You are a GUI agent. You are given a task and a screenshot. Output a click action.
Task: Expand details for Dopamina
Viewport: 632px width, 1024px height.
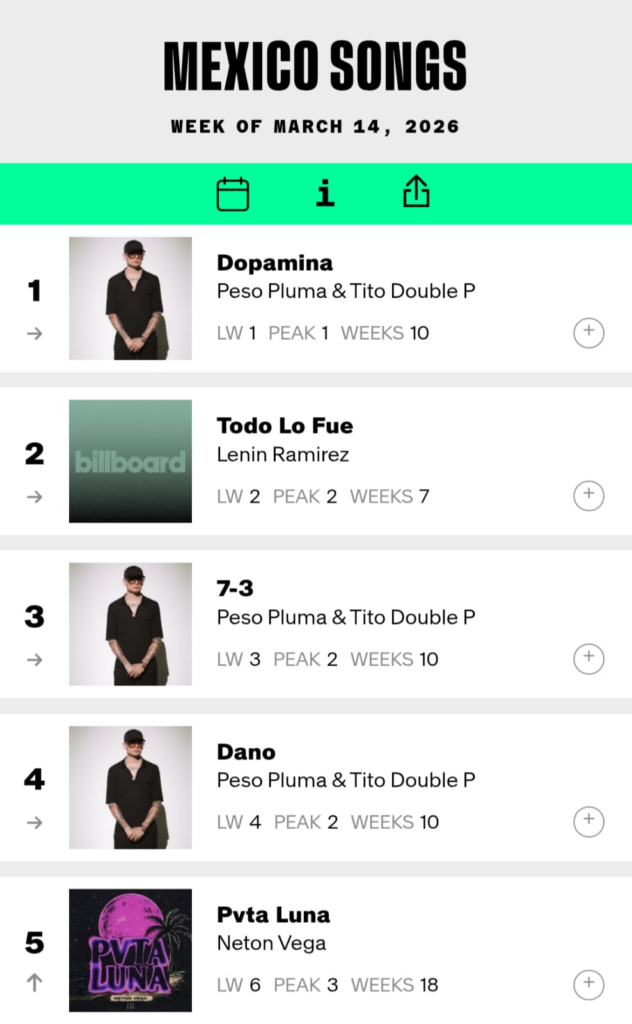click(x=588, y=333)
